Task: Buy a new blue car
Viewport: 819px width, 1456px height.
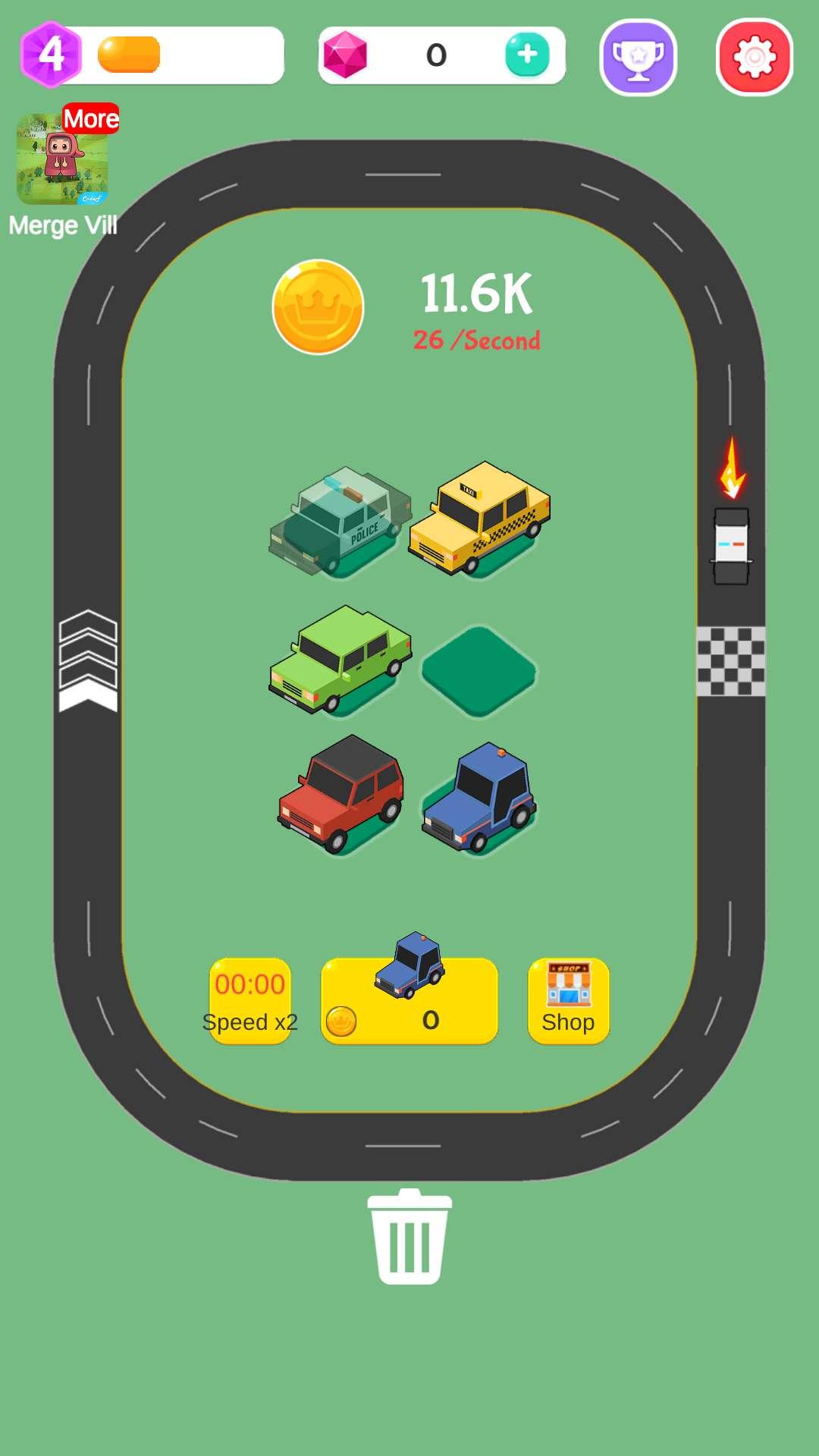Action: coord(409,999)
